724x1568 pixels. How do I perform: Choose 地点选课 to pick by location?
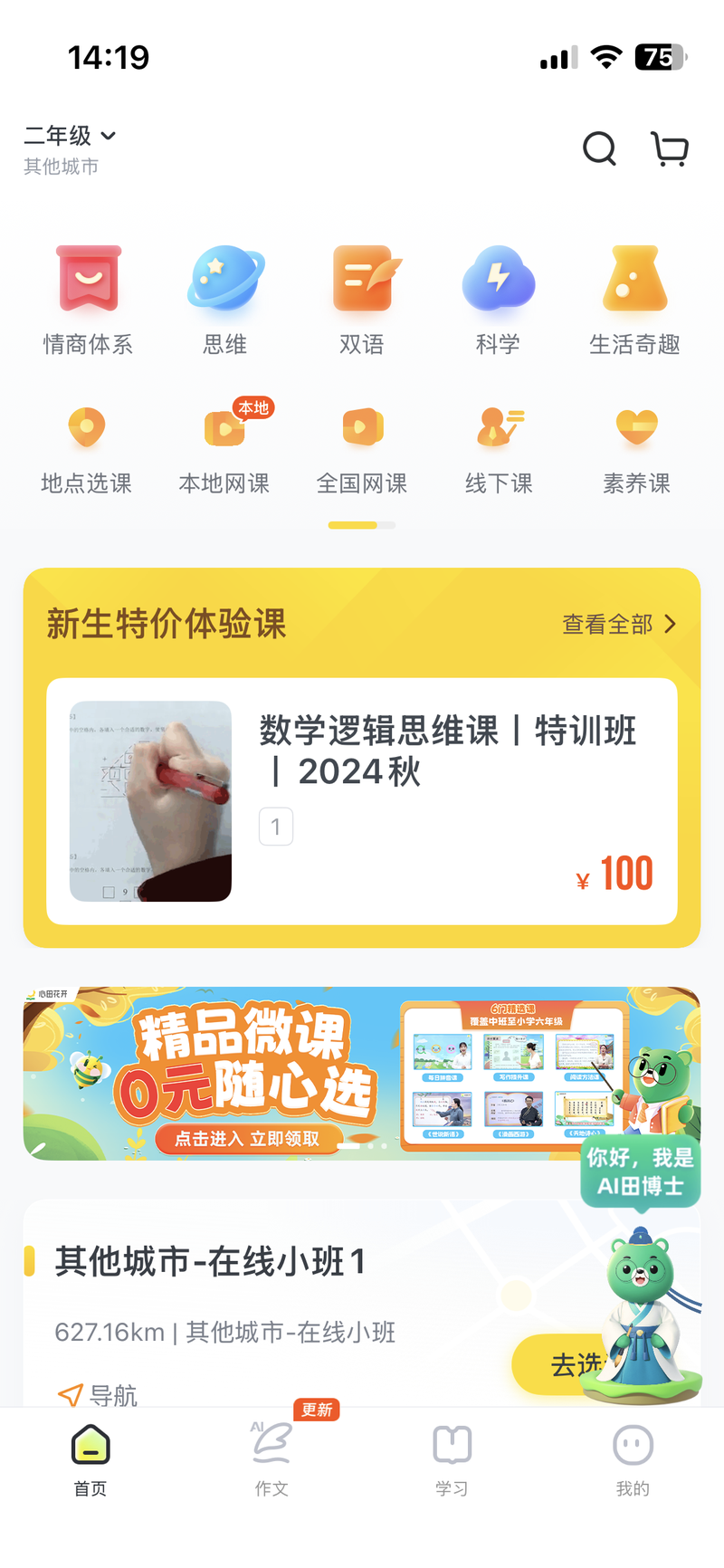pyautogui.click(x=87, y=450)
